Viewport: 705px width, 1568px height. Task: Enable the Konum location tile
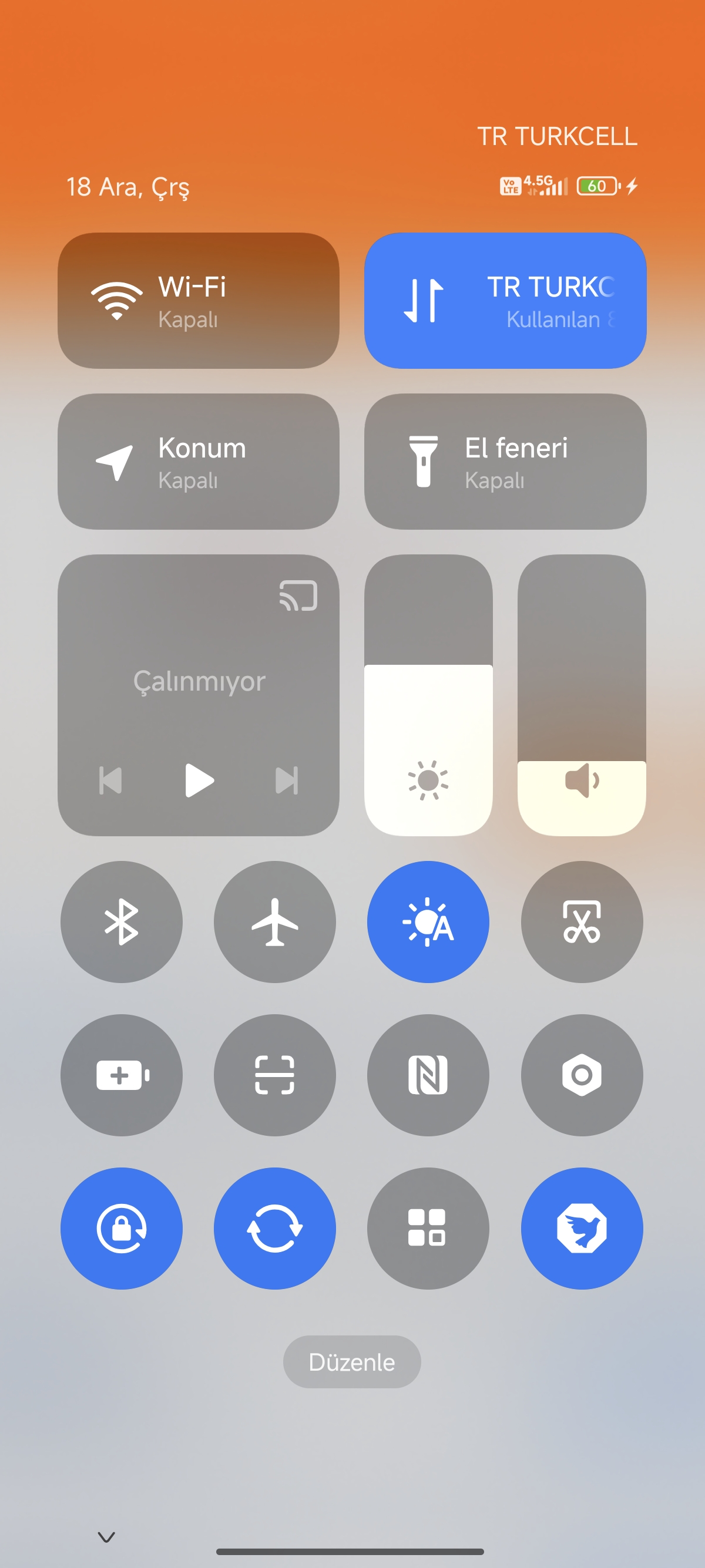199,462
